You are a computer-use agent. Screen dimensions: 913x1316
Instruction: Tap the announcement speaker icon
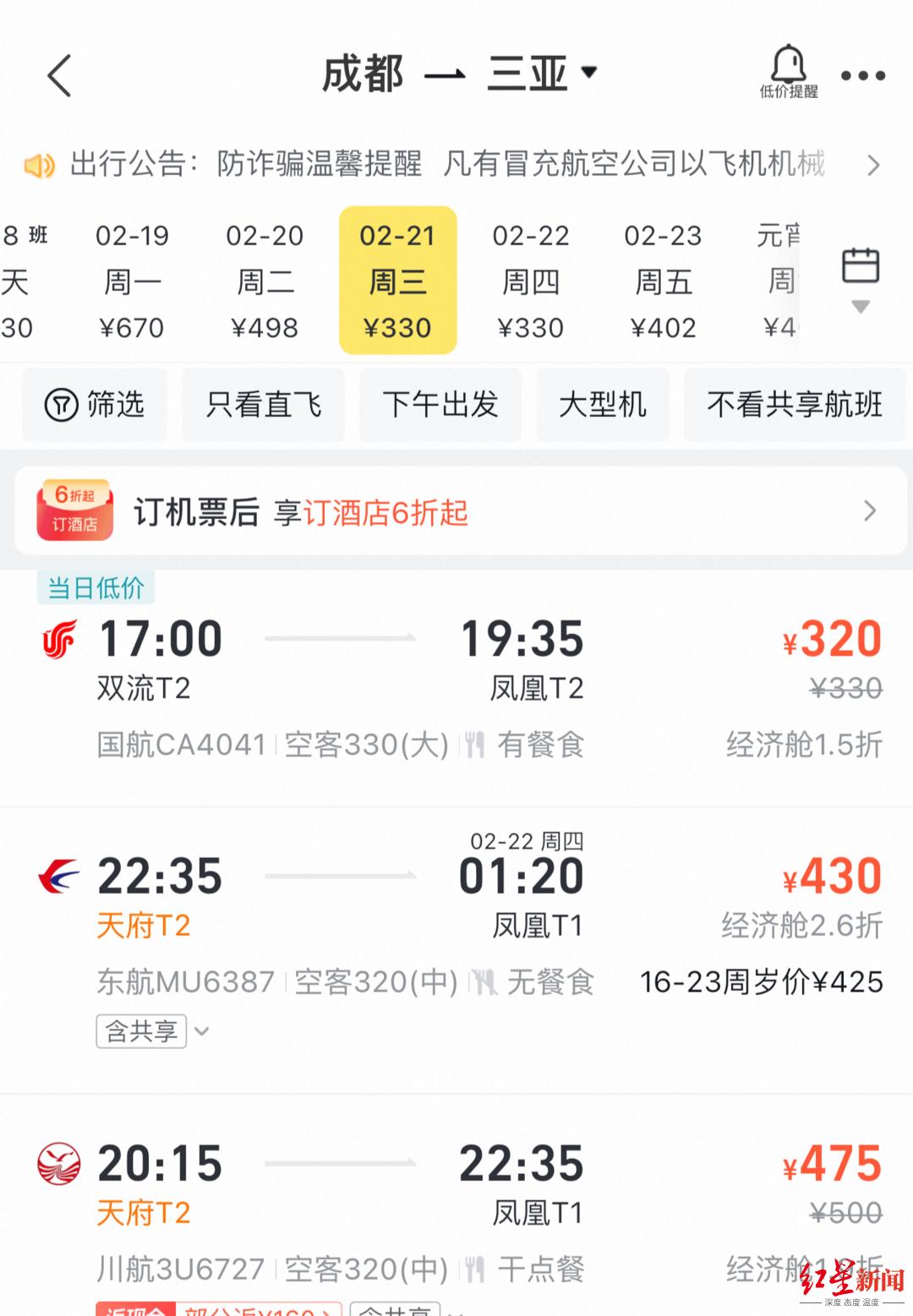point(38,166)
